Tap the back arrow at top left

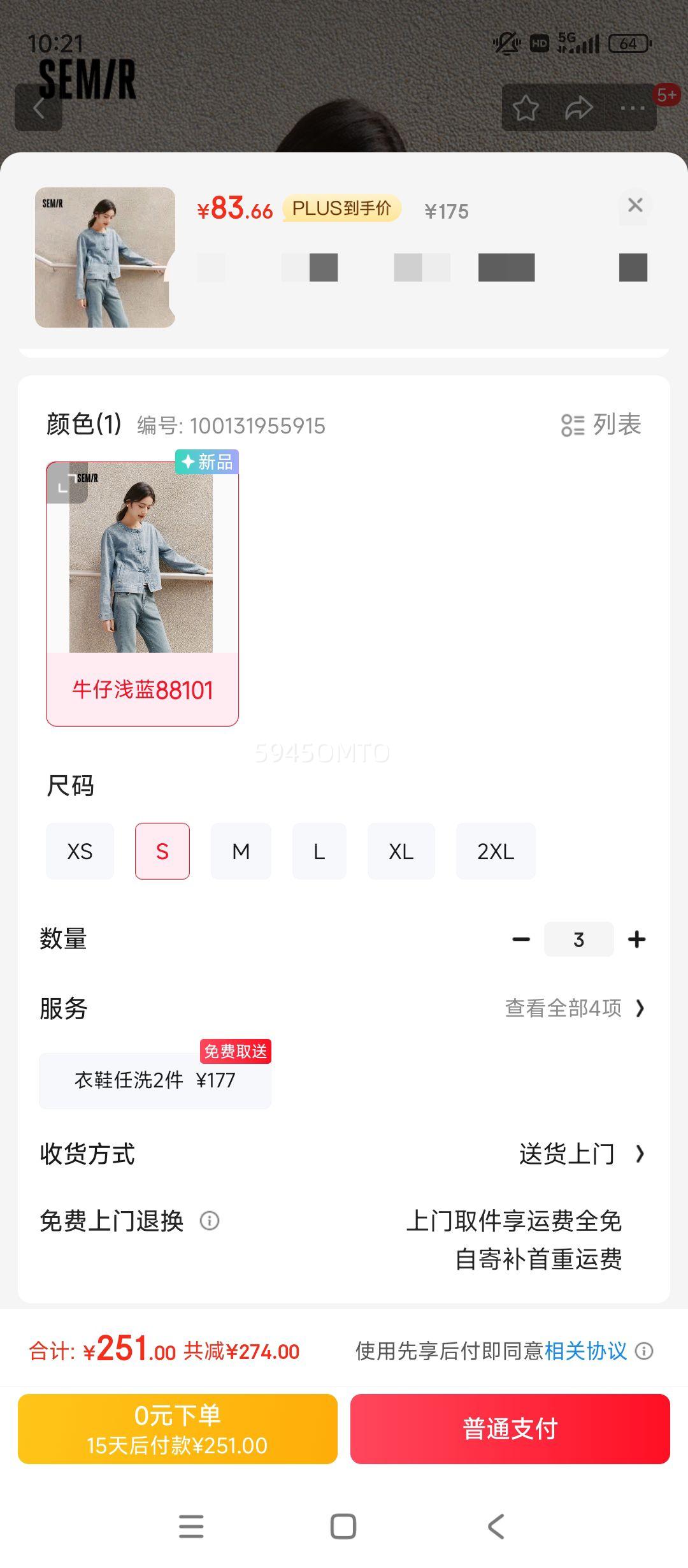click(40, 108)
